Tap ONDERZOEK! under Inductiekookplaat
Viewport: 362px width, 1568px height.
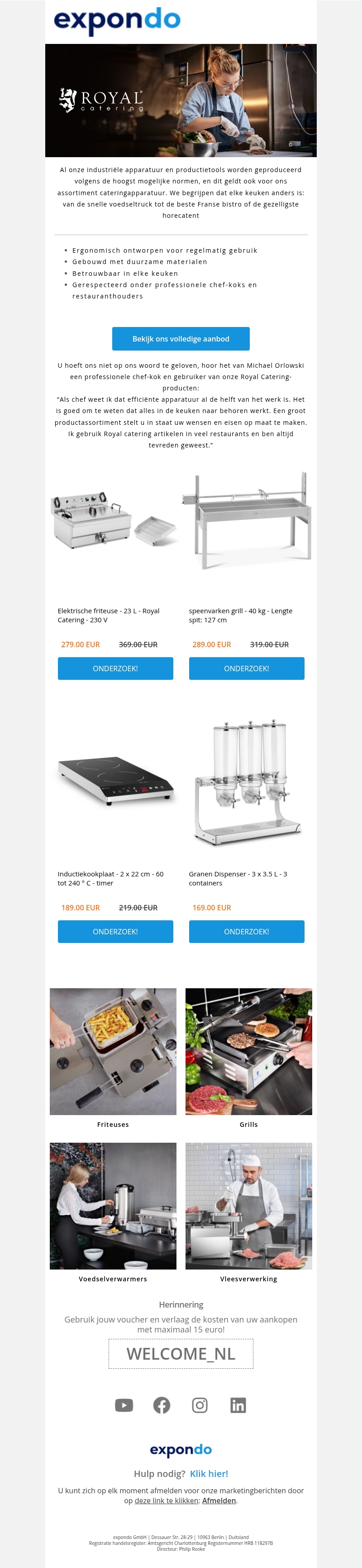115,931
